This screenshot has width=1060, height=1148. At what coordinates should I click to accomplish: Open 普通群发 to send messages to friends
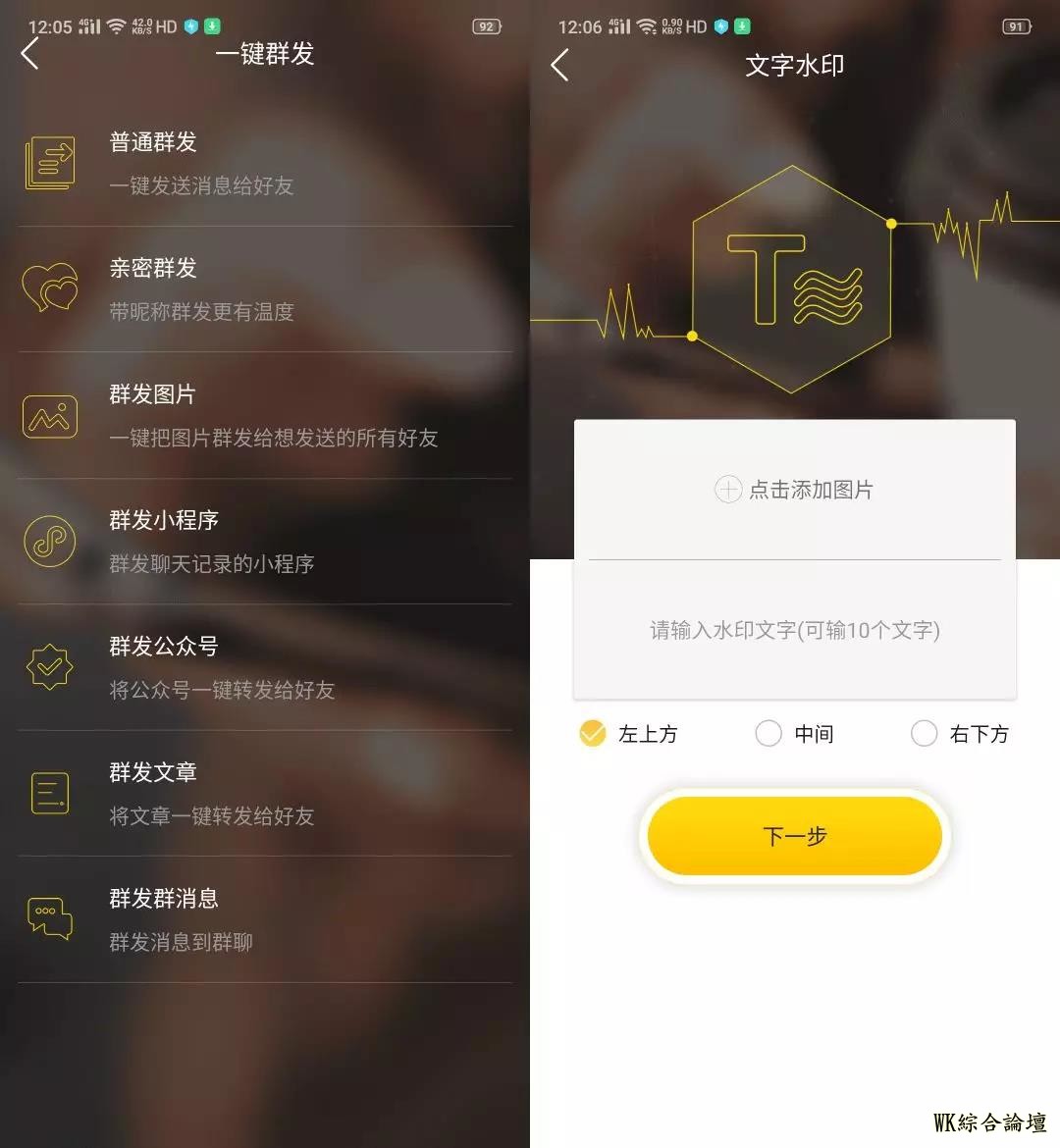(x=265, y=163)
